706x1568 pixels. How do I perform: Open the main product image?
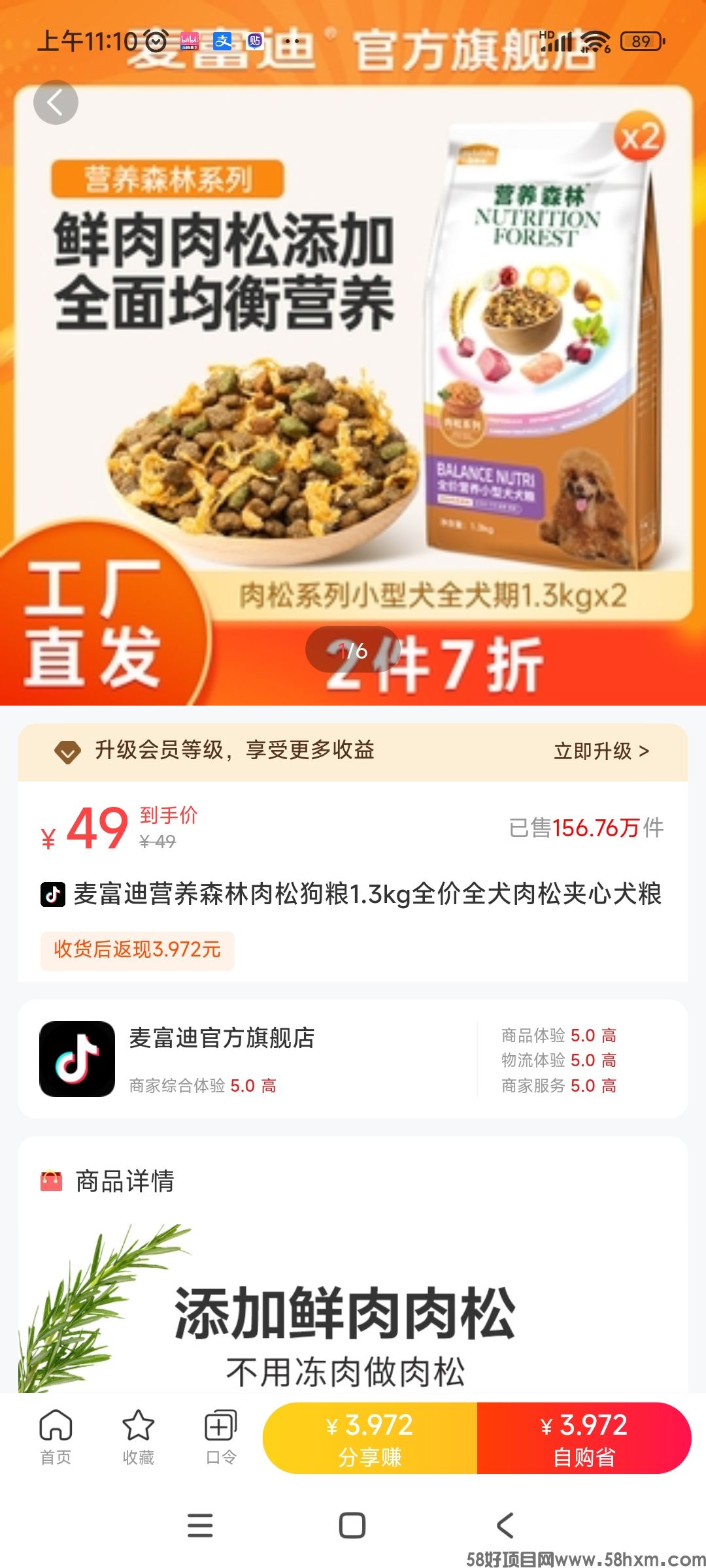[353, 366]
